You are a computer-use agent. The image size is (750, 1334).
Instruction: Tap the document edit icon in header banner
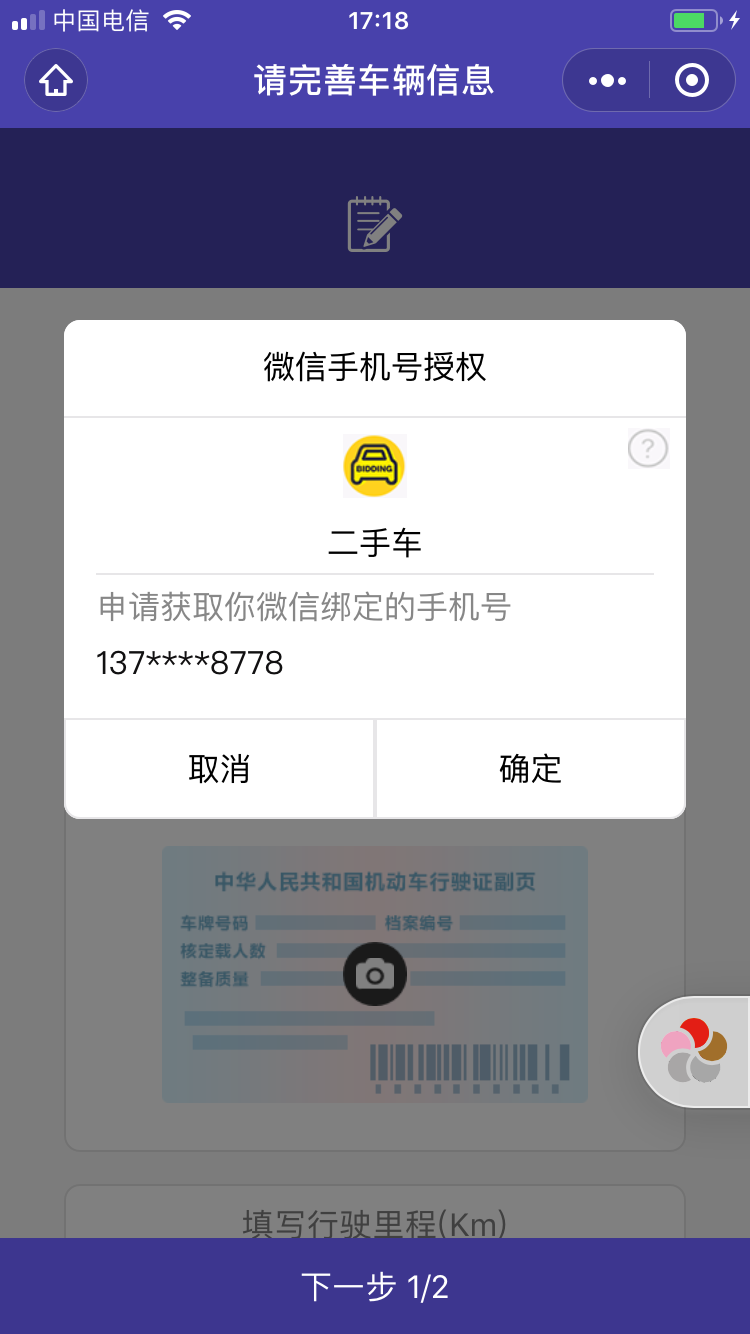[373, 222]
